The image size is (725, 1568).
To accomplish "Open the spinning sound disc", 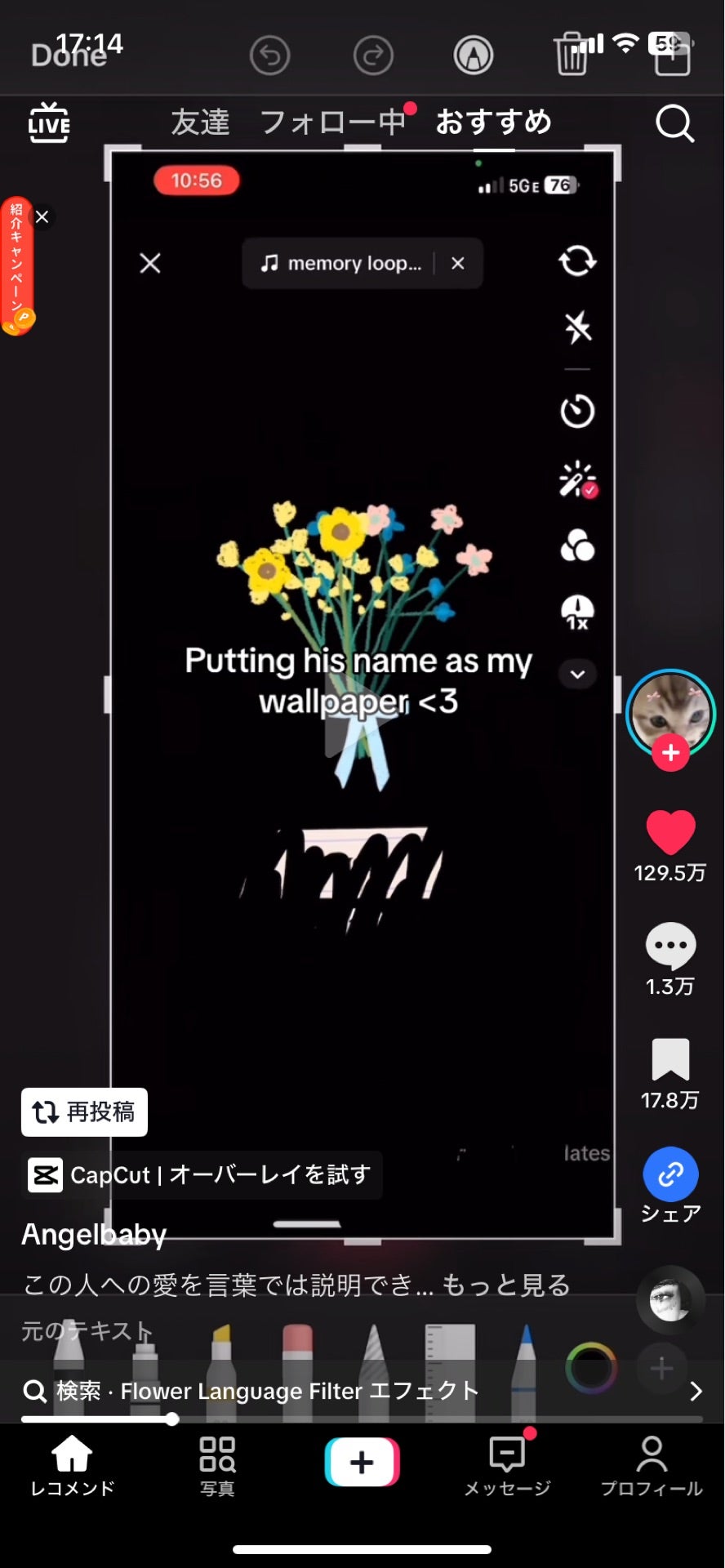I will (670, 1299).
